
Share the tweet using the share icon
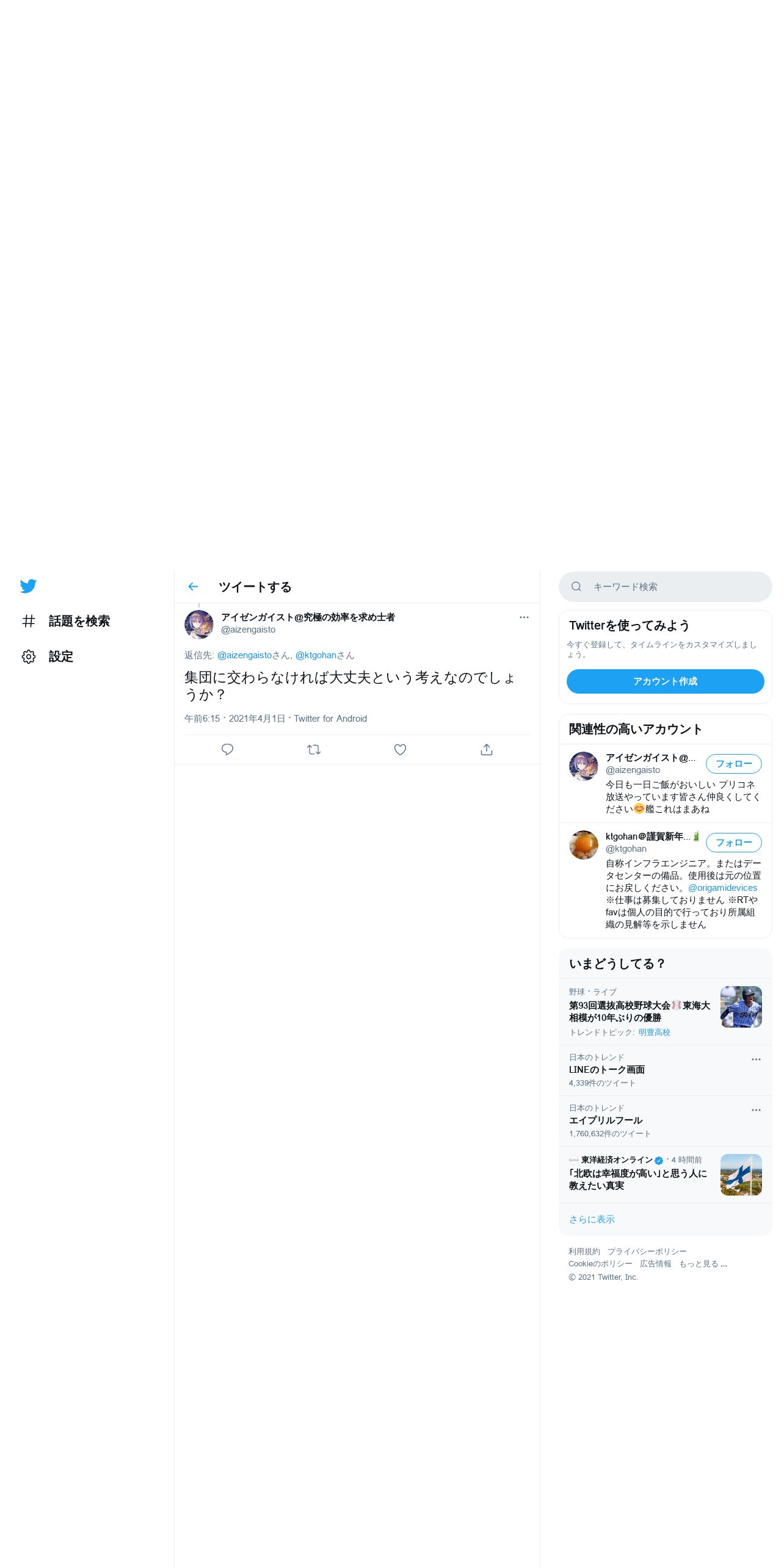(x=487, y=750)
